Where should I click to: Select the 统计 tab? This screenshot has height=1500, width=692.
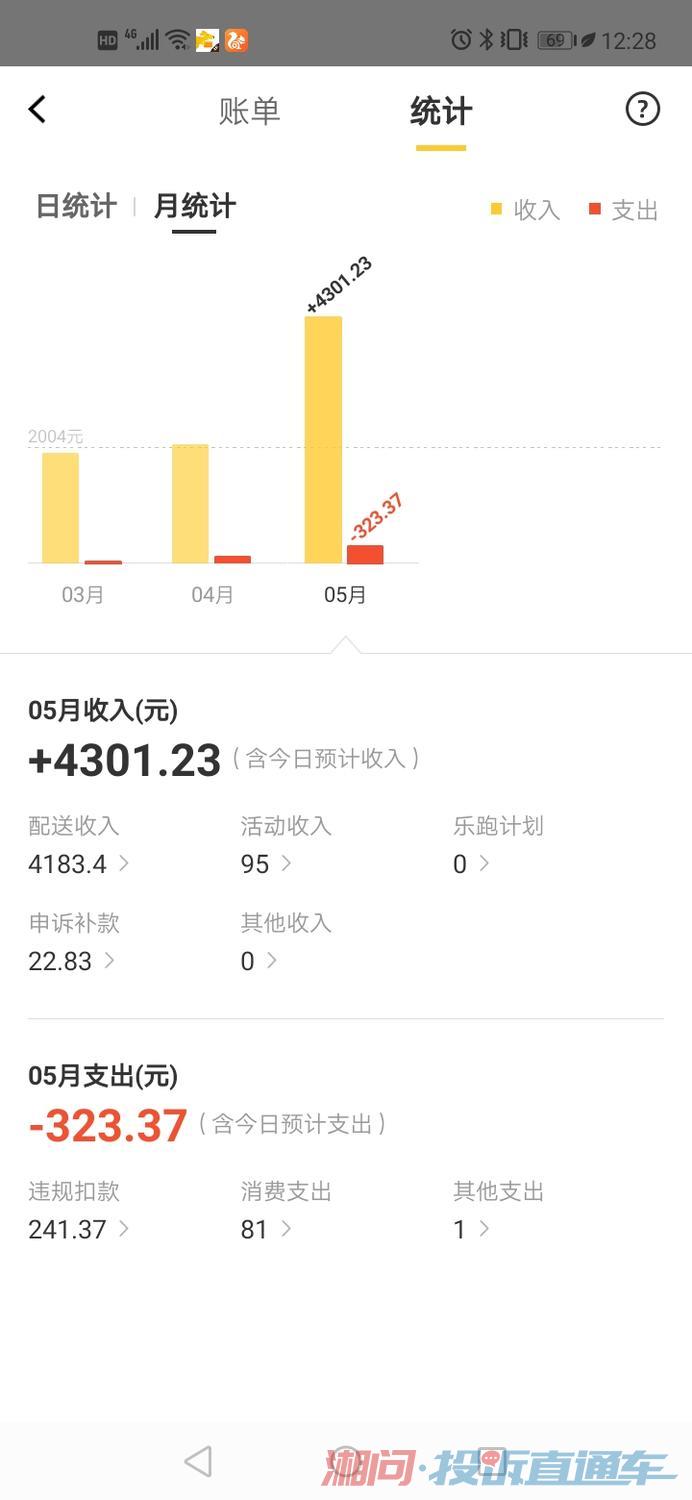click(x=440, y=111)
